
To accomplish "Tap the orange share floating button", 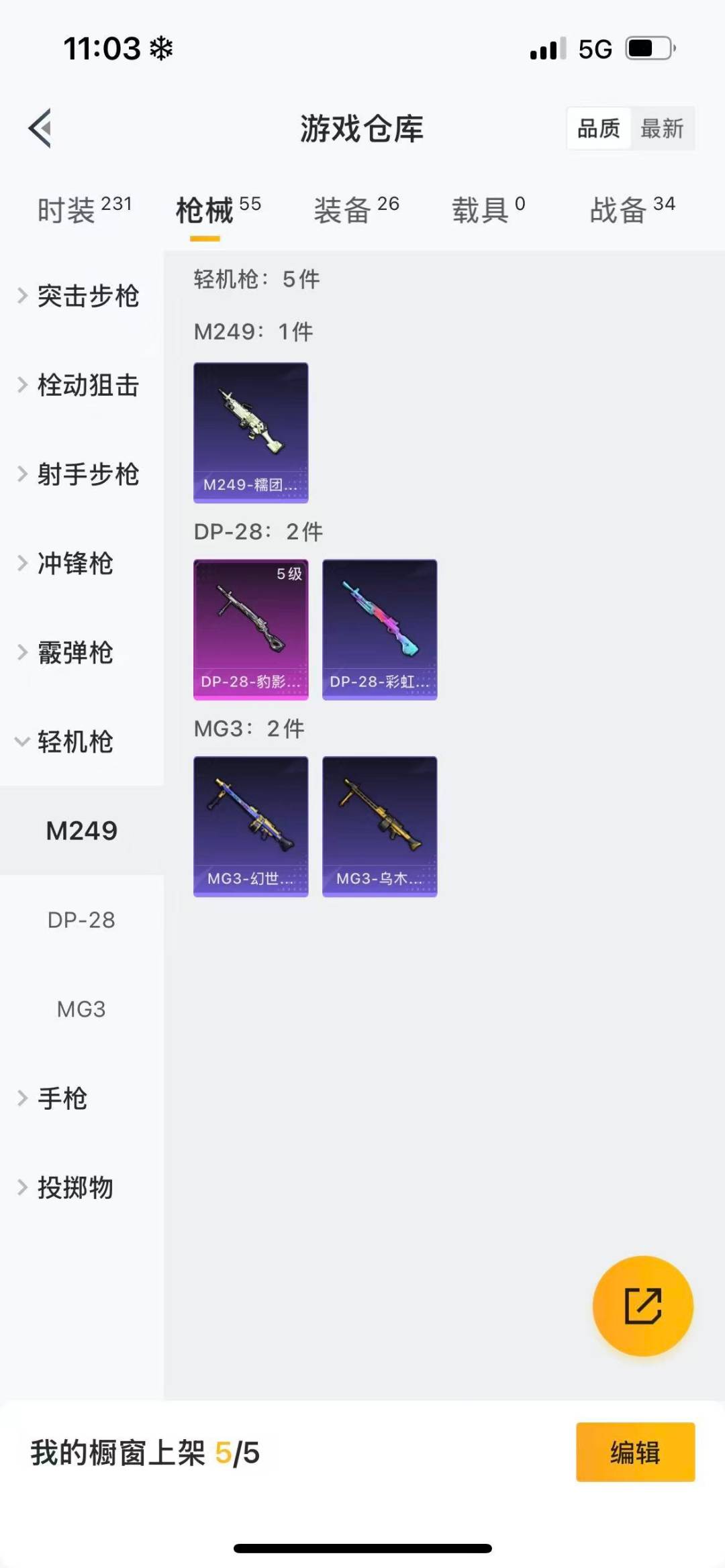I will tap(642, 1306).
